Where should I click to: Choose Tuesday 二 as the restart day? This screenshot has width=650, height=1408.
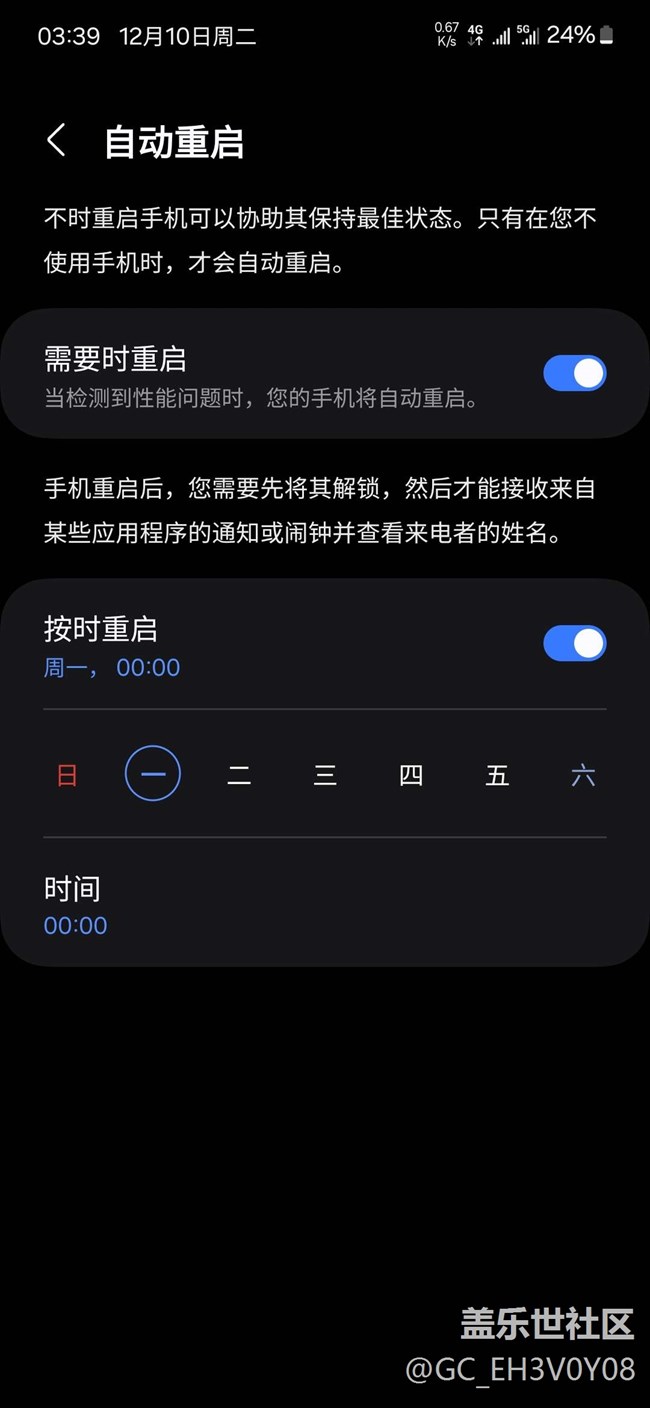tap(239, 775)
